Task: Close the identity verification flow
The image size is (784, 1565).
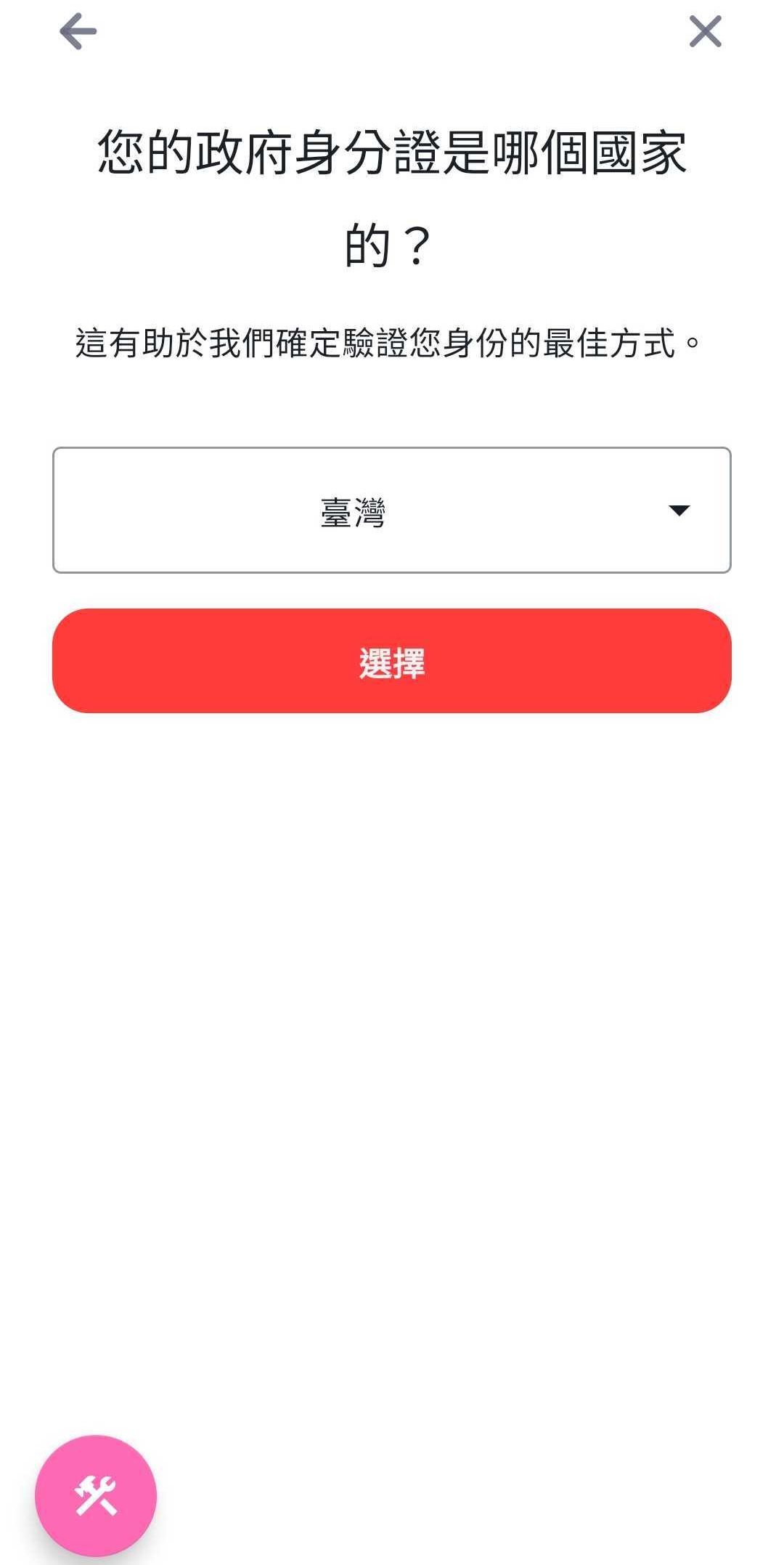Action: click(703, 32)
